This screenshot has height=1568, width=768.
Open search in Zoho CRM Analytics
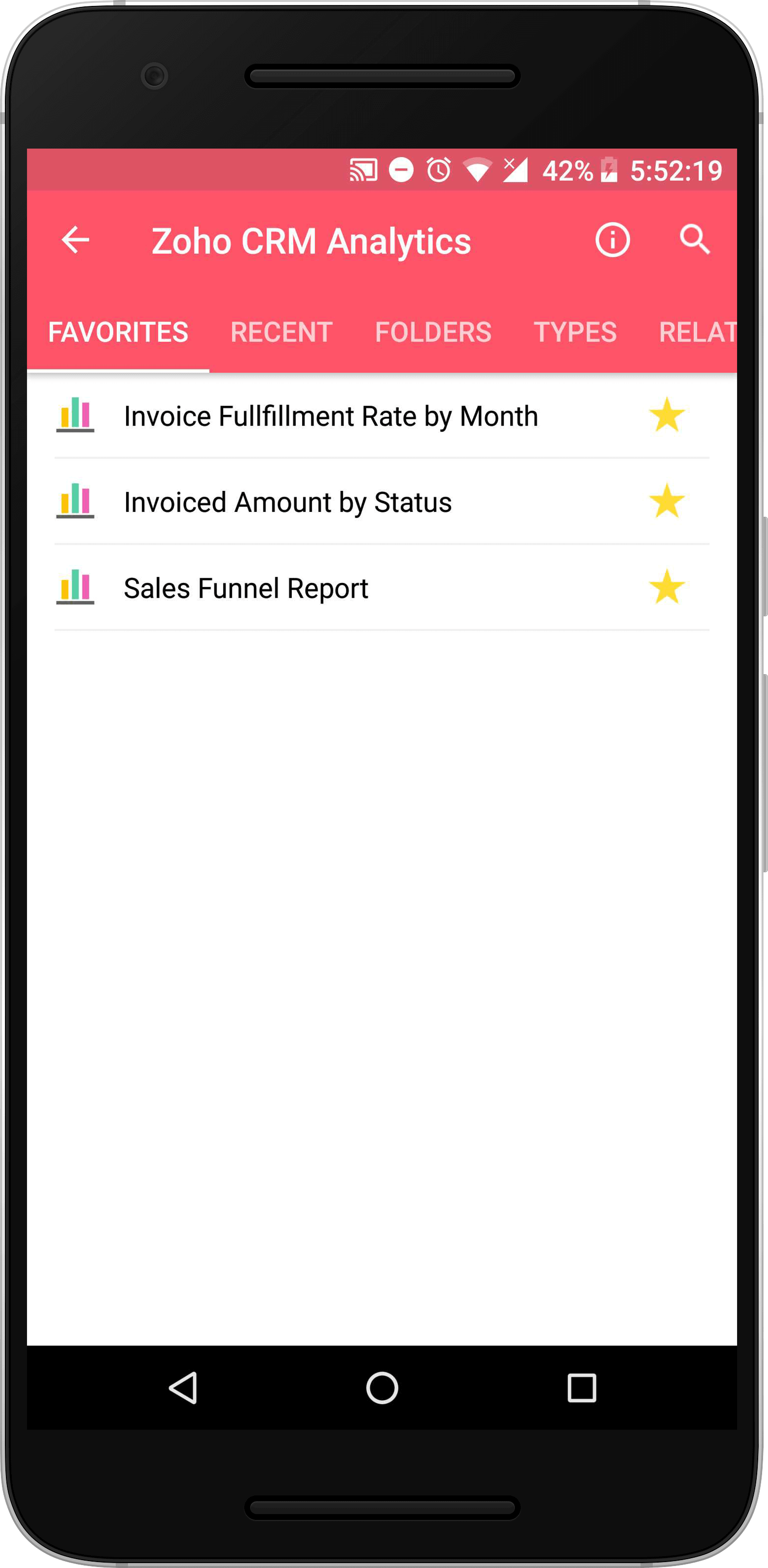pyautogui.click(x=694, y=240)
